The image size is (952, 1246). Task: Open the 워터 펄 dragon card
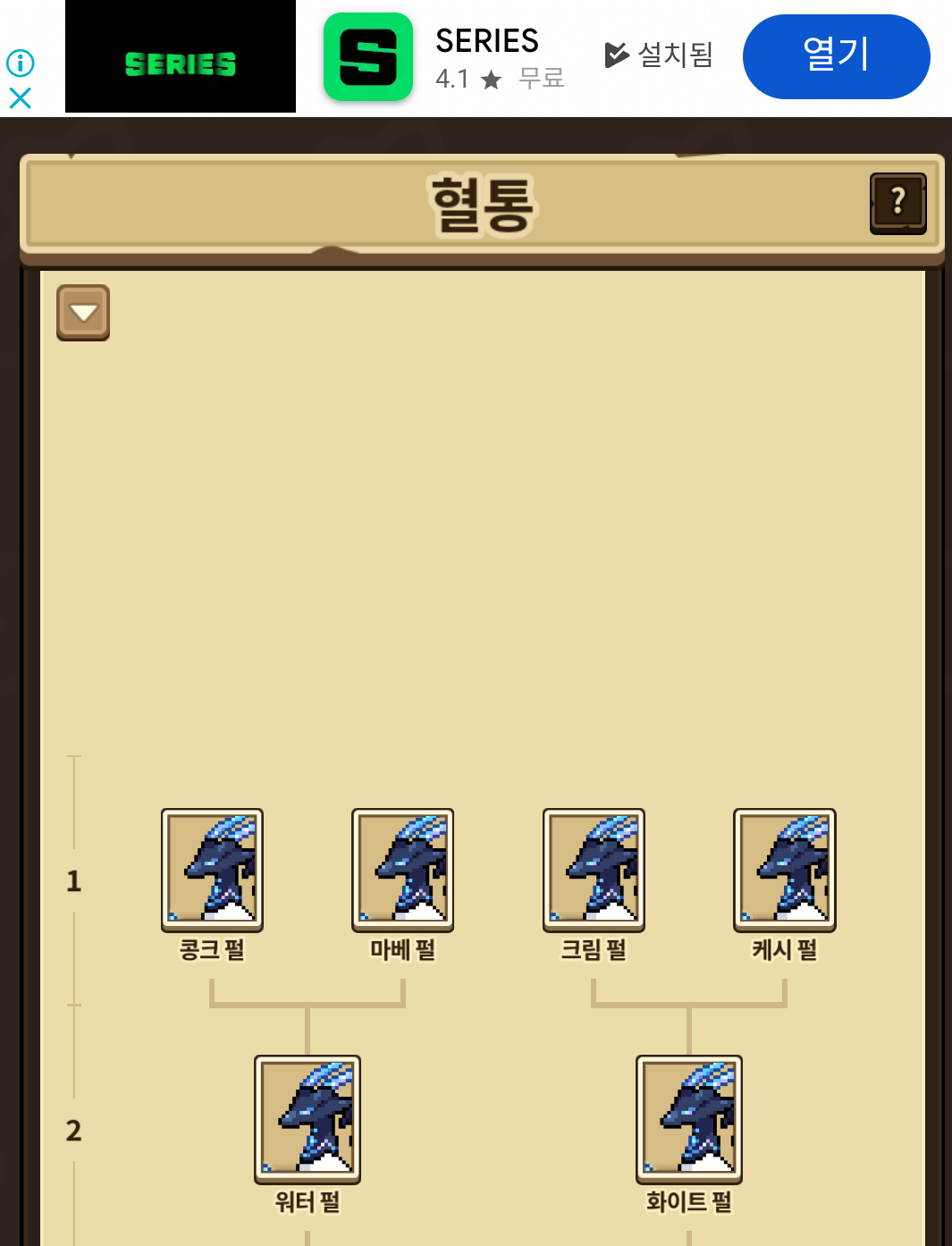[308, 1118]
